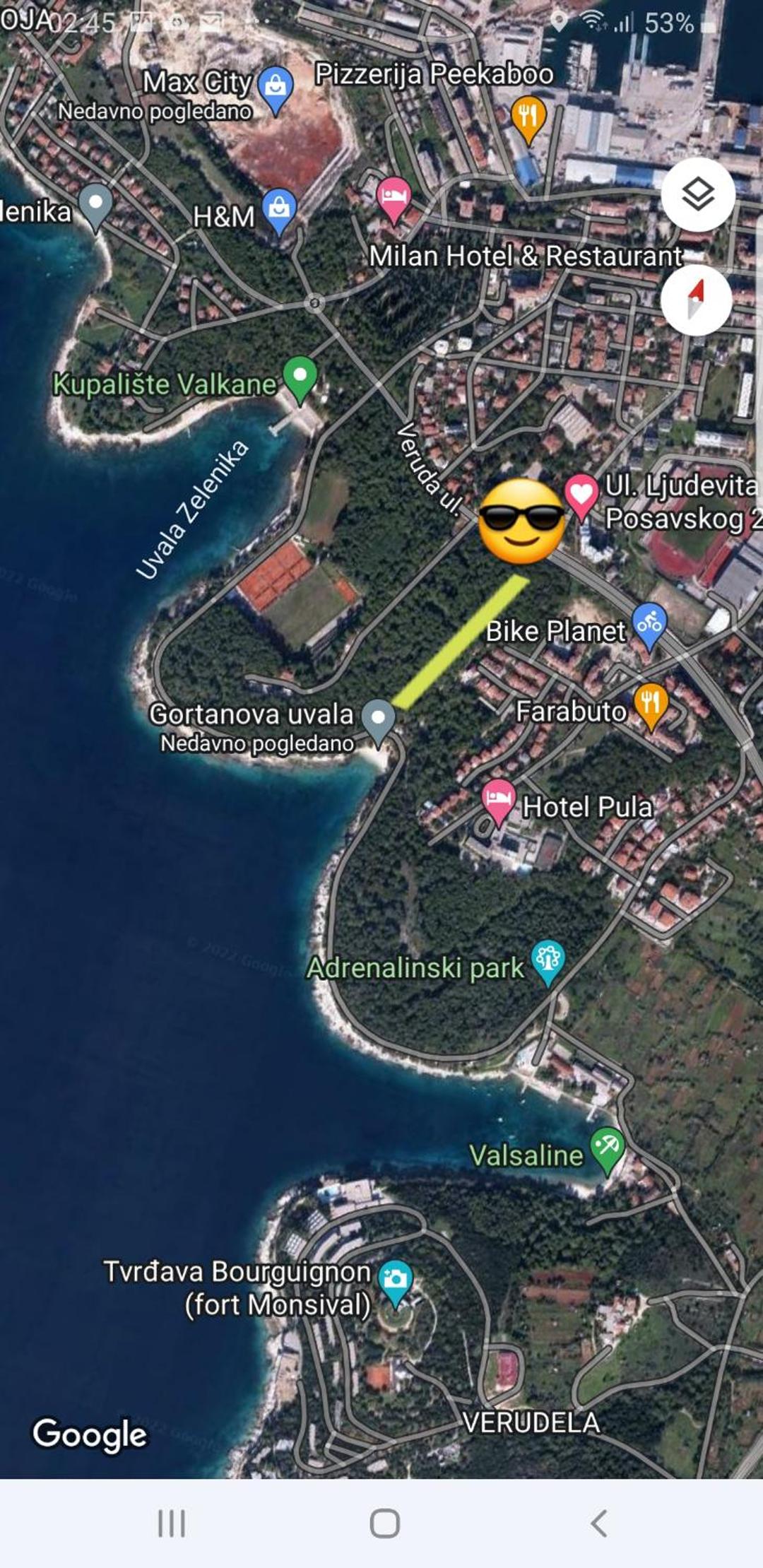Open recent apps from navigation bar
Image resolution: width=763 pixels, height=1568 pixels.
(172, 1523)
